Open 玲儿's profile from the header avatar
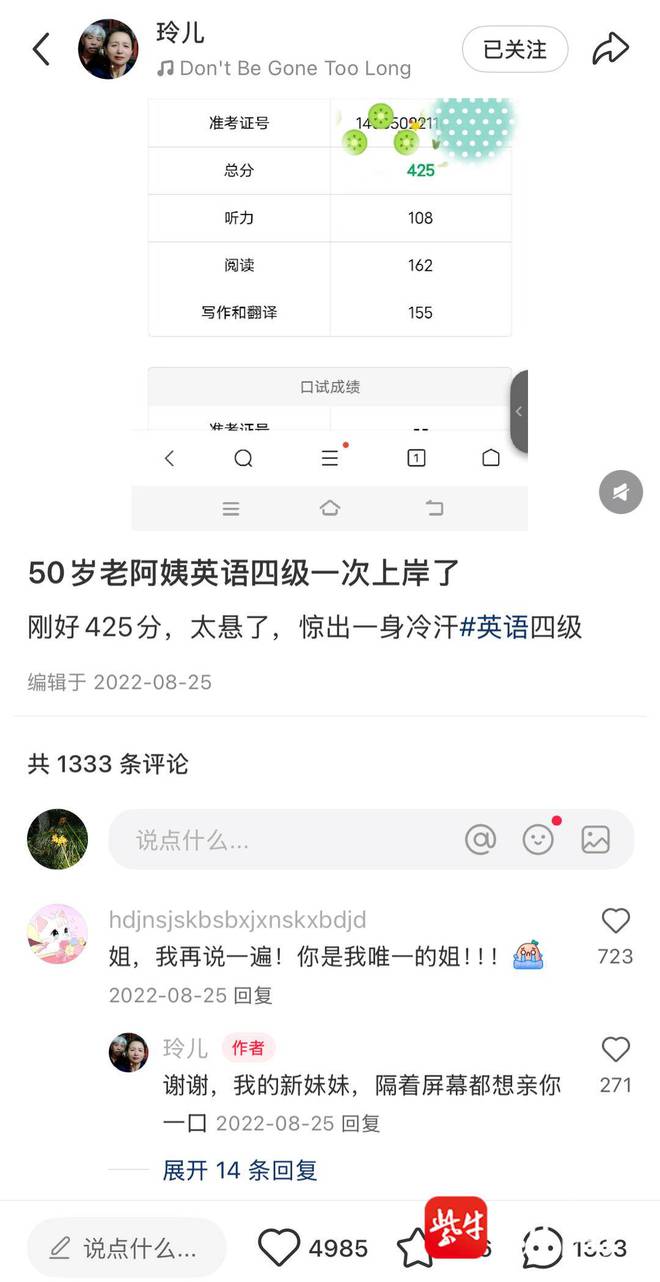This screenshot has width=660, height=1282. (108, 49)
